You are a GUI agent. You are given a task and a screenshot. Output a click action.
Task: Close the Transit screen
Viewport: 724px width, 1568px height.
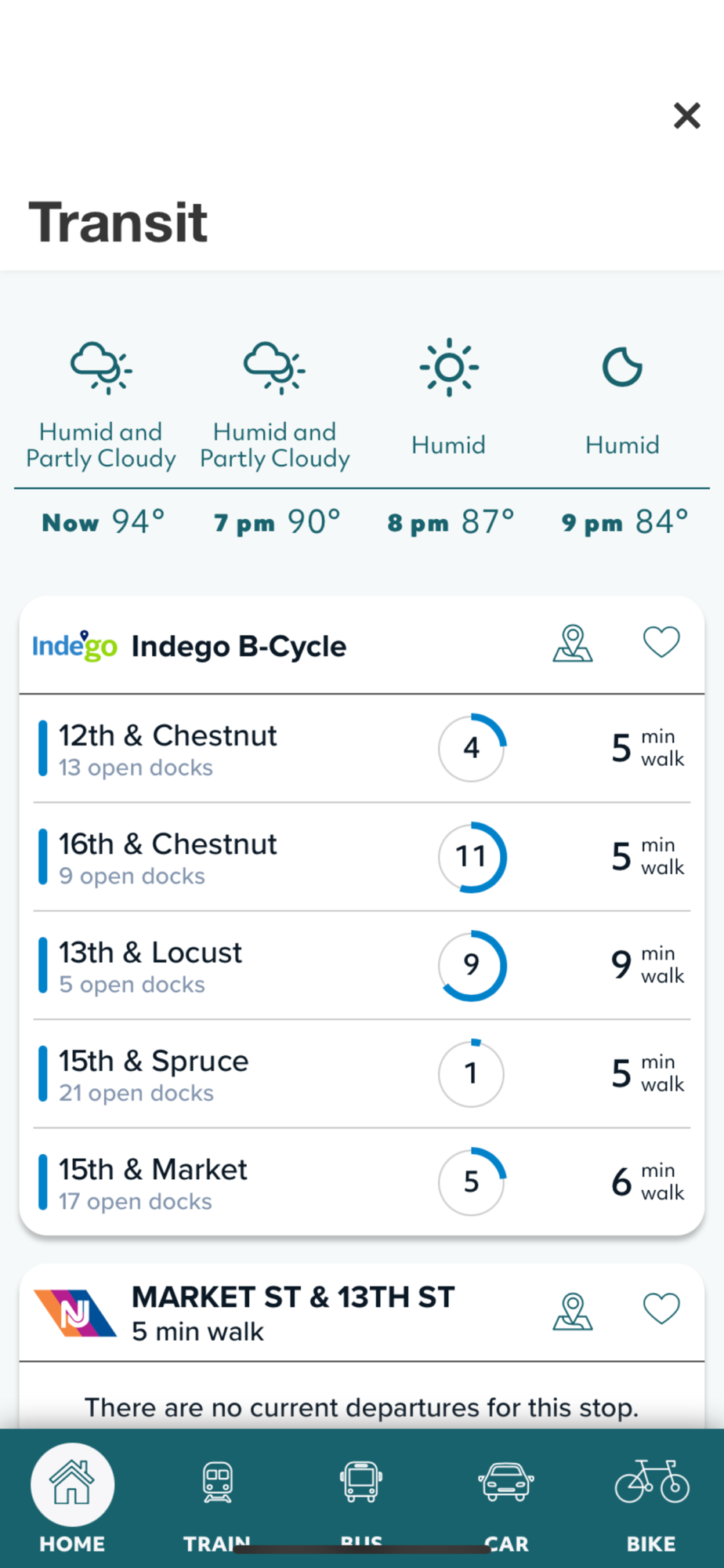pos(686,115)
